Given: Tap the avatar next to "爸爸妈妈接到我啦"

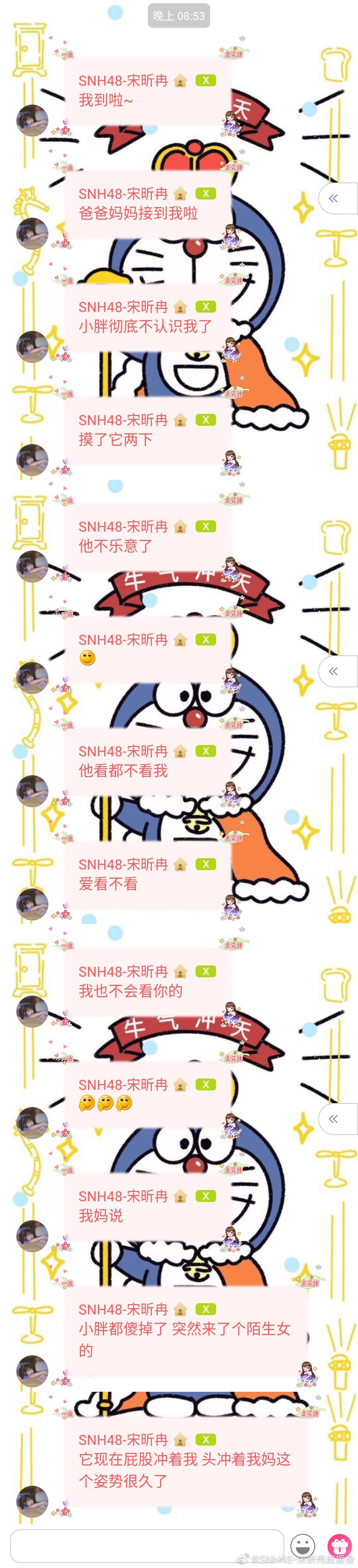Looking at the screenshot, I should (x=31, y=233).
